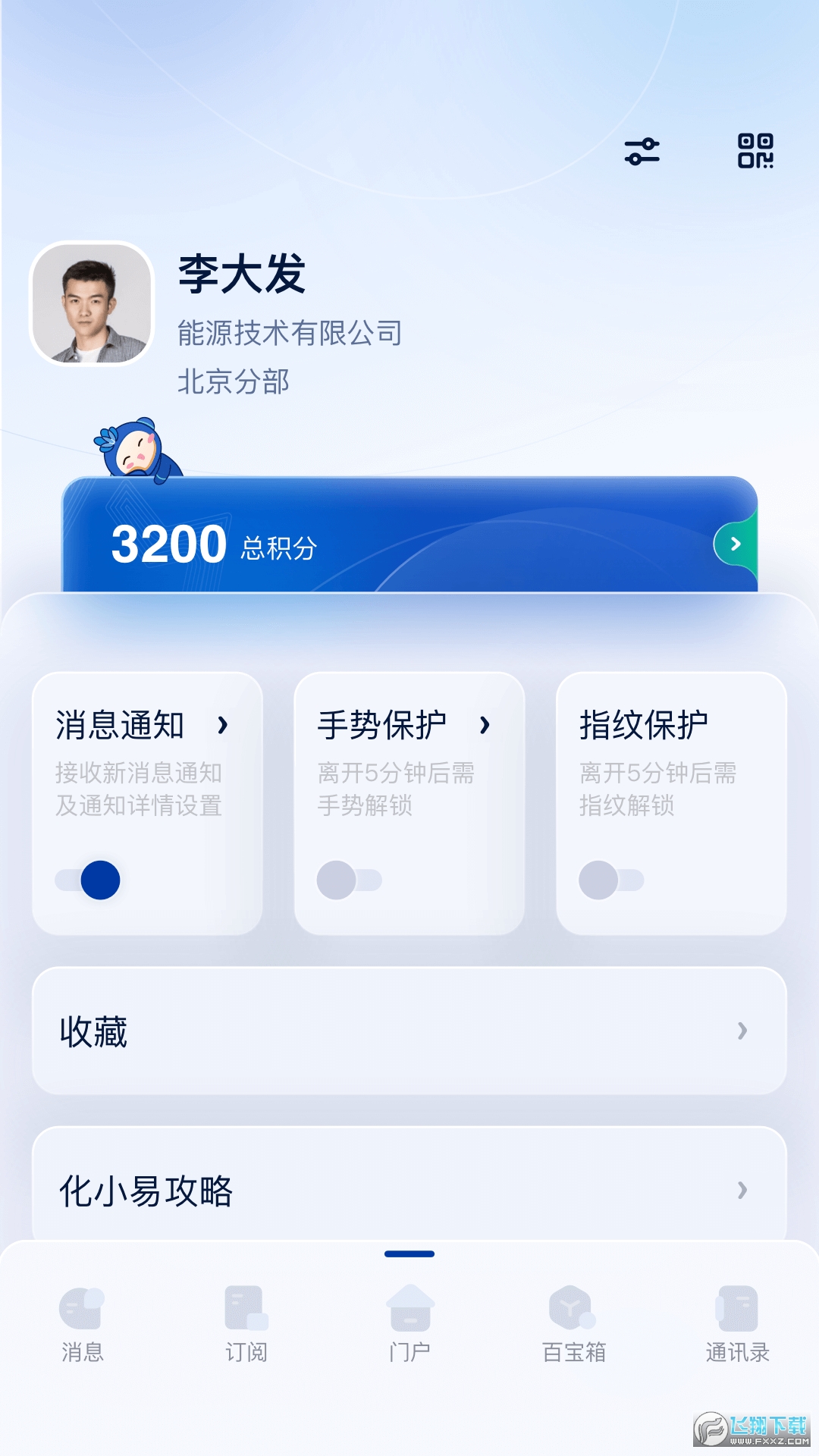
Task: Open the 3200 总积分 points card
Action: point(409,535)
